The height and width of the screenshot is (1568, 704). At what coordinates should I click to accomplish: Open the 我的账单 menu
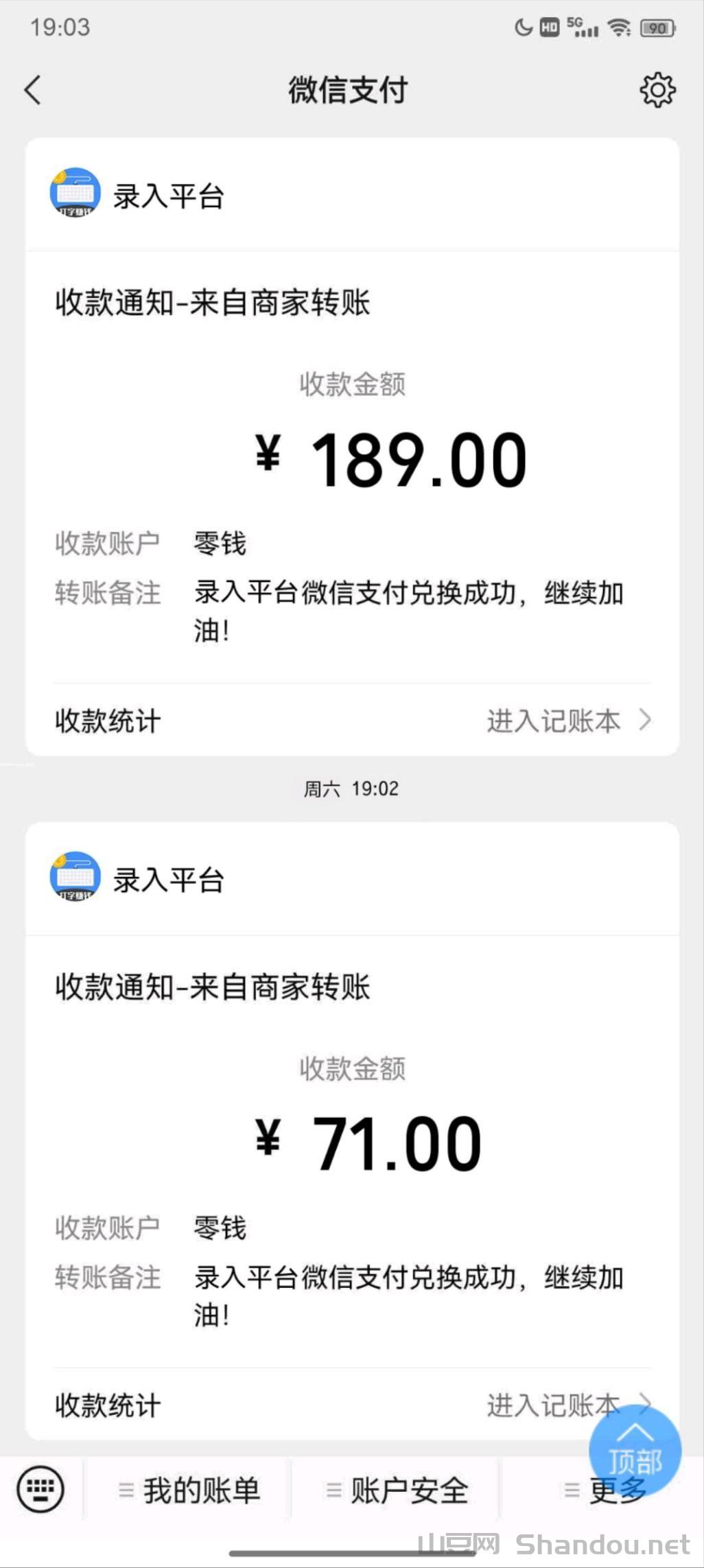click(189, 1490)
